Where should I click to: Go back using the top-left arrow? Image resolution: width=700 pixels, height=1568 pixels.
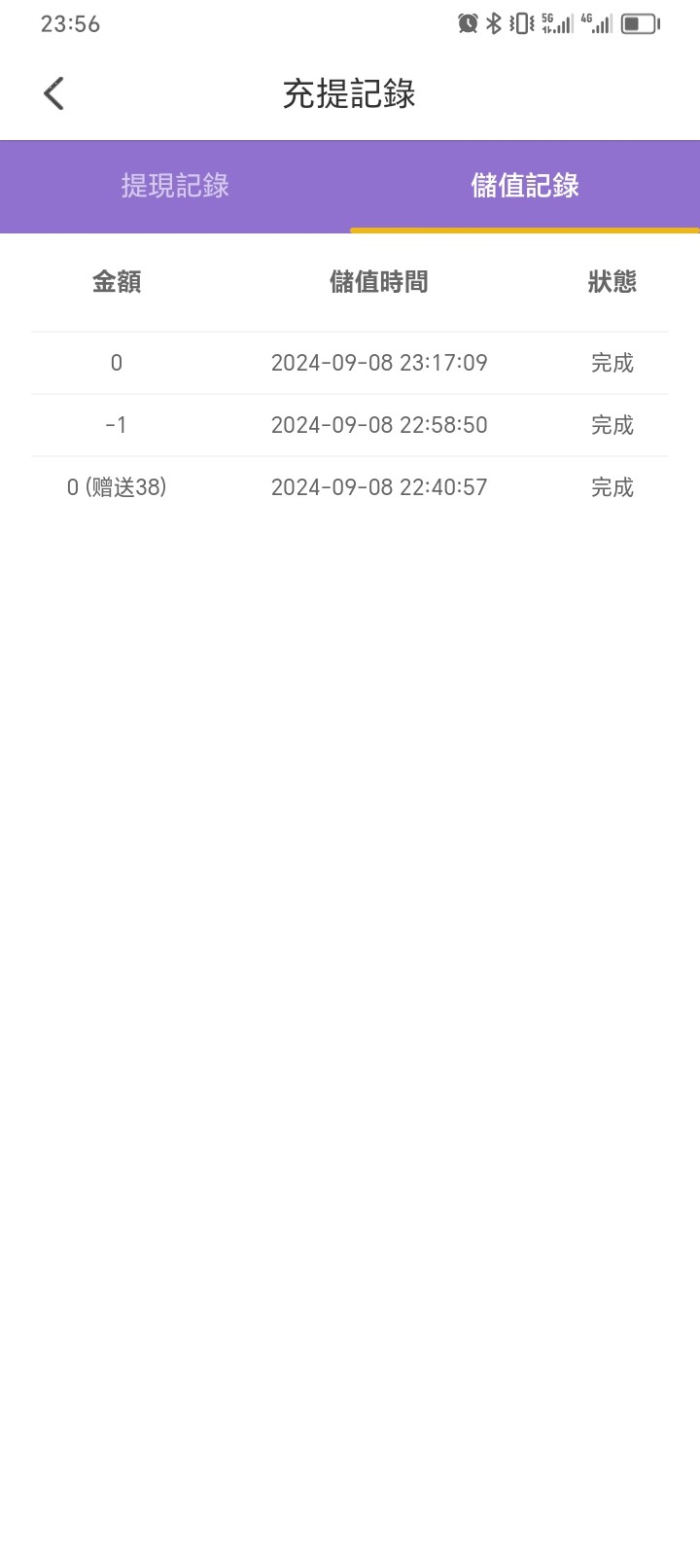point(54,94)
